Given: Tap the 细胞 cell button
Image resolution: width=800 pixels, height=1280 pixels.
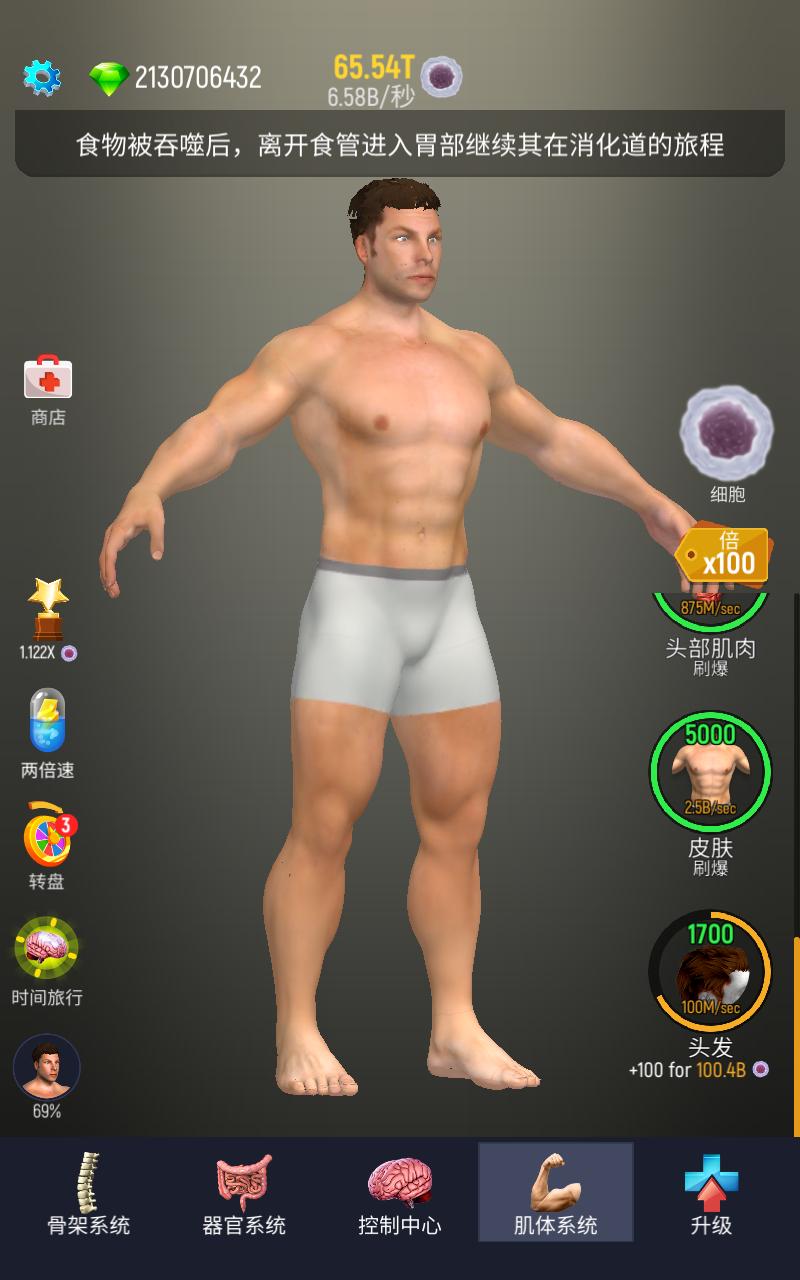Looking at the screenshot, I should (727, 443).
